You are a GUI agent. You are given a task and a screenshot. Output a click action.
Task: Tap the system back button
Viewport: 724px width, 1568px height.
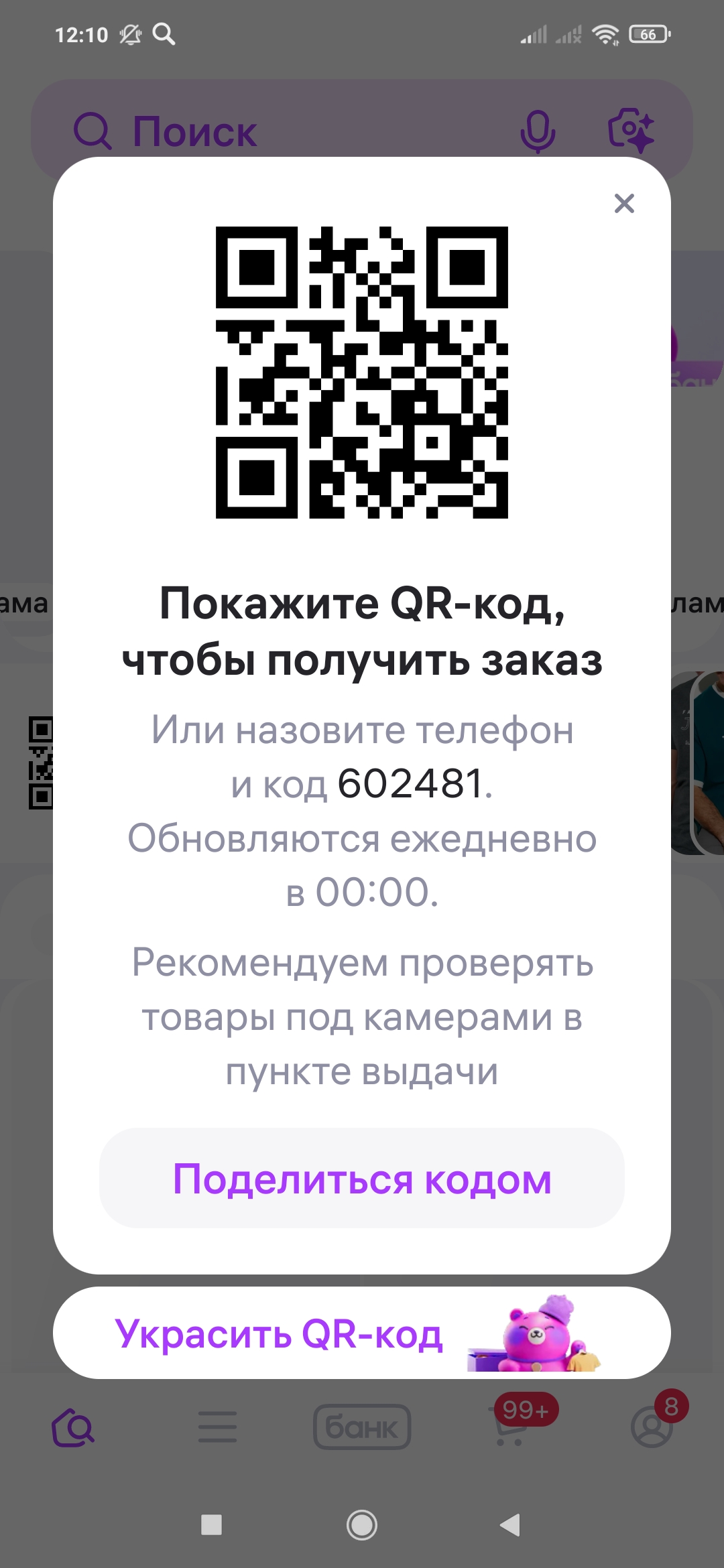[511, 1525]
